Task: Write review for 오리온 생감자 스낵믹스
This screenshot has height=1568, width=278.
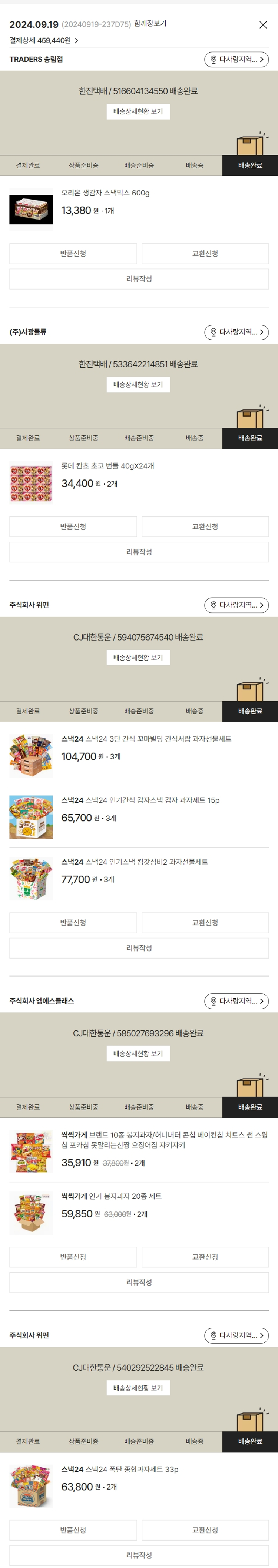Action: [x=139, y=279]
